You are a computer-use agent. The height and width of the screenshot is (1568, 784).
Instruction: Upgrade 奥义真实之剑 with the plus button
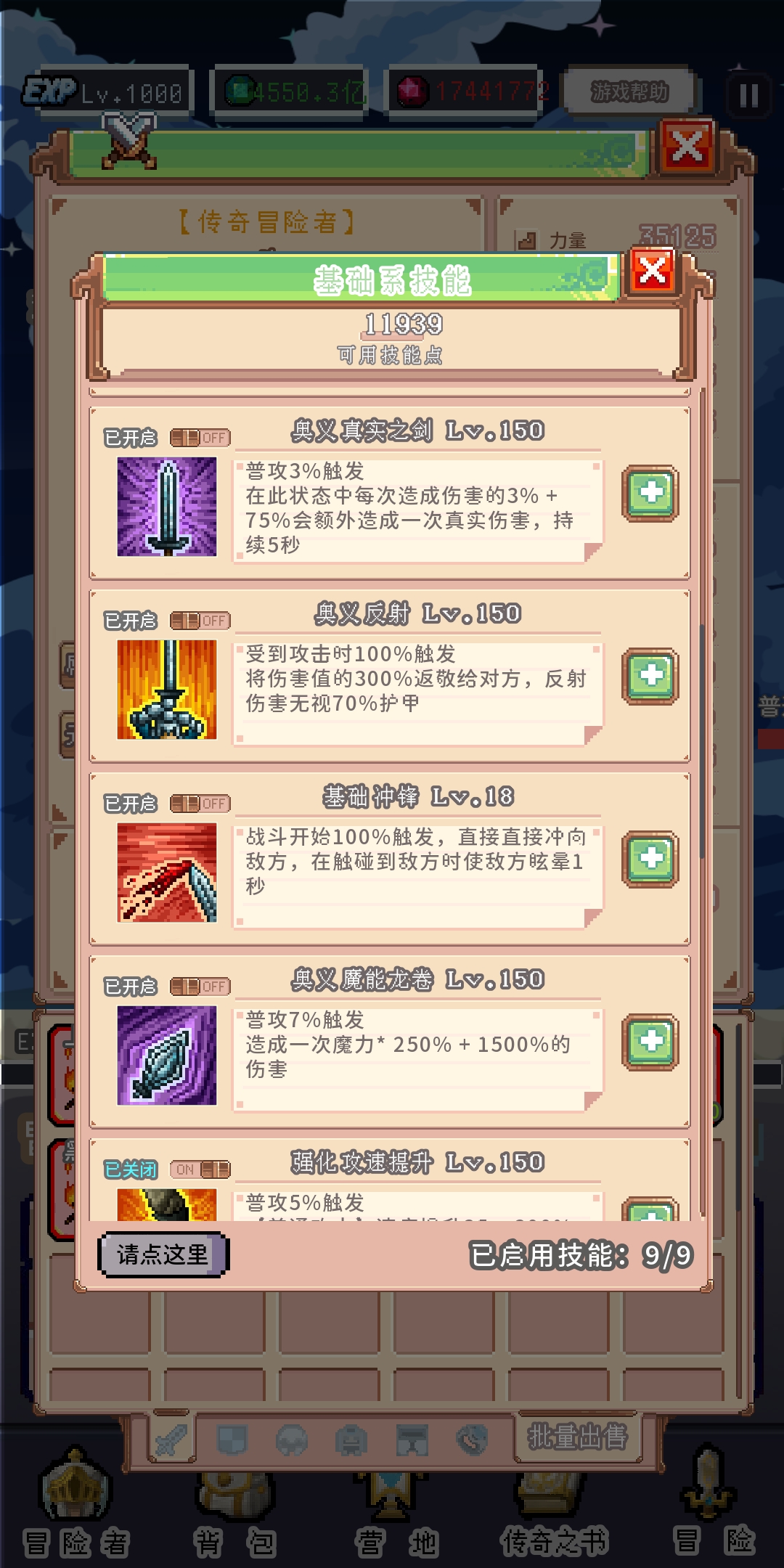650,493
